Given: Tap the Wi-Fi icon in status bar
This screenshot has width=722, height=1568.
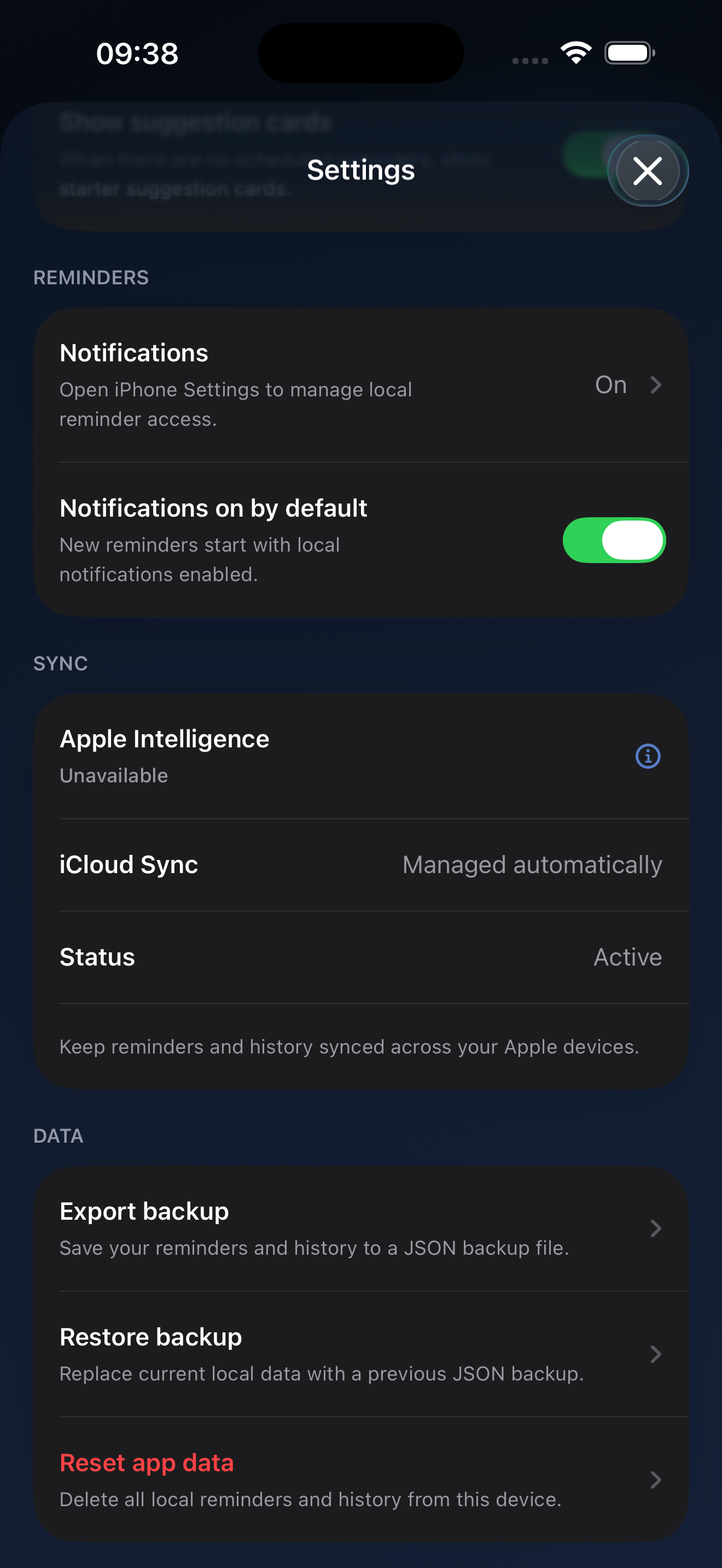Looking at the screenshot, I should click(x=575, y=52).
